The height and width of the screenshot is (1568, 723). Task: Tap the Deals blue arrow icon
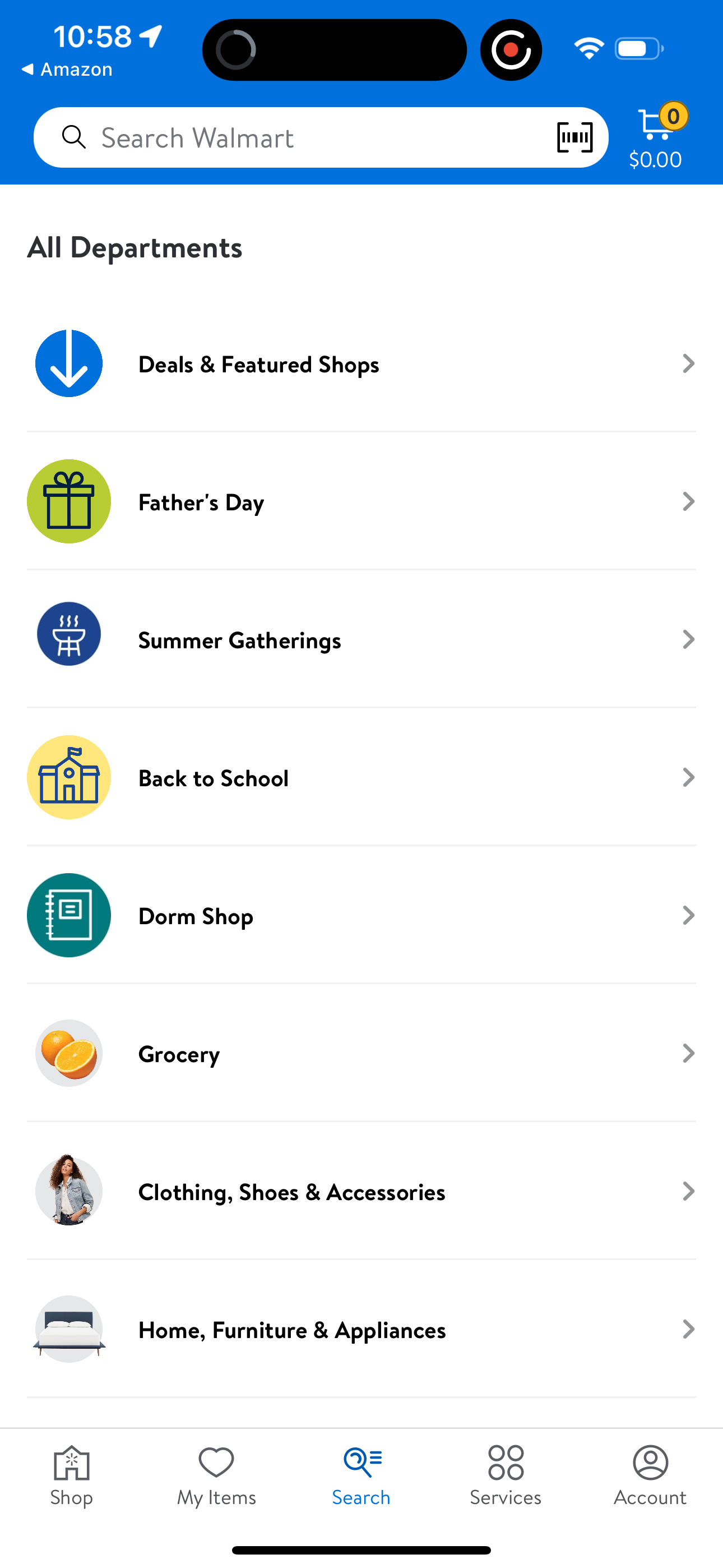[x=69, y=363]
